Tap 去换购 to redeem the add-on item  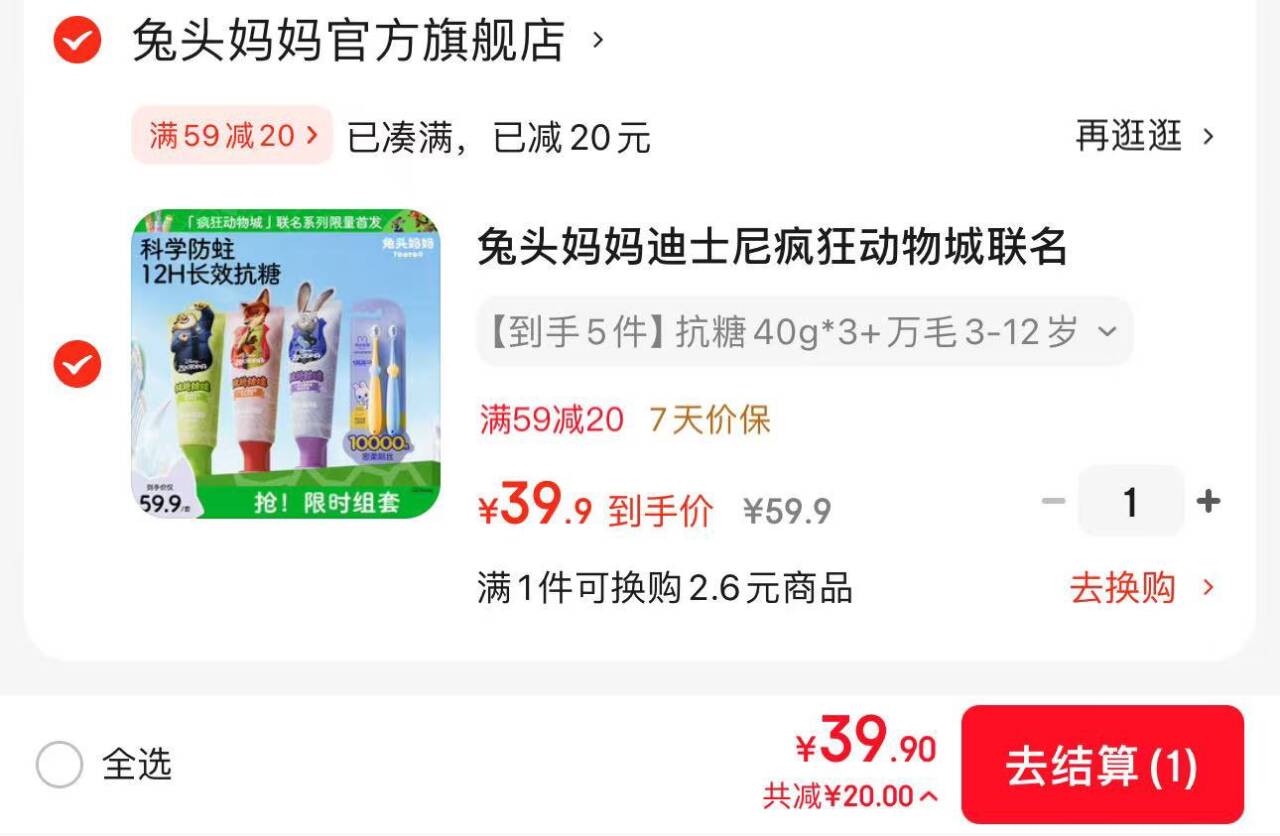click(x=1141, y=588)
